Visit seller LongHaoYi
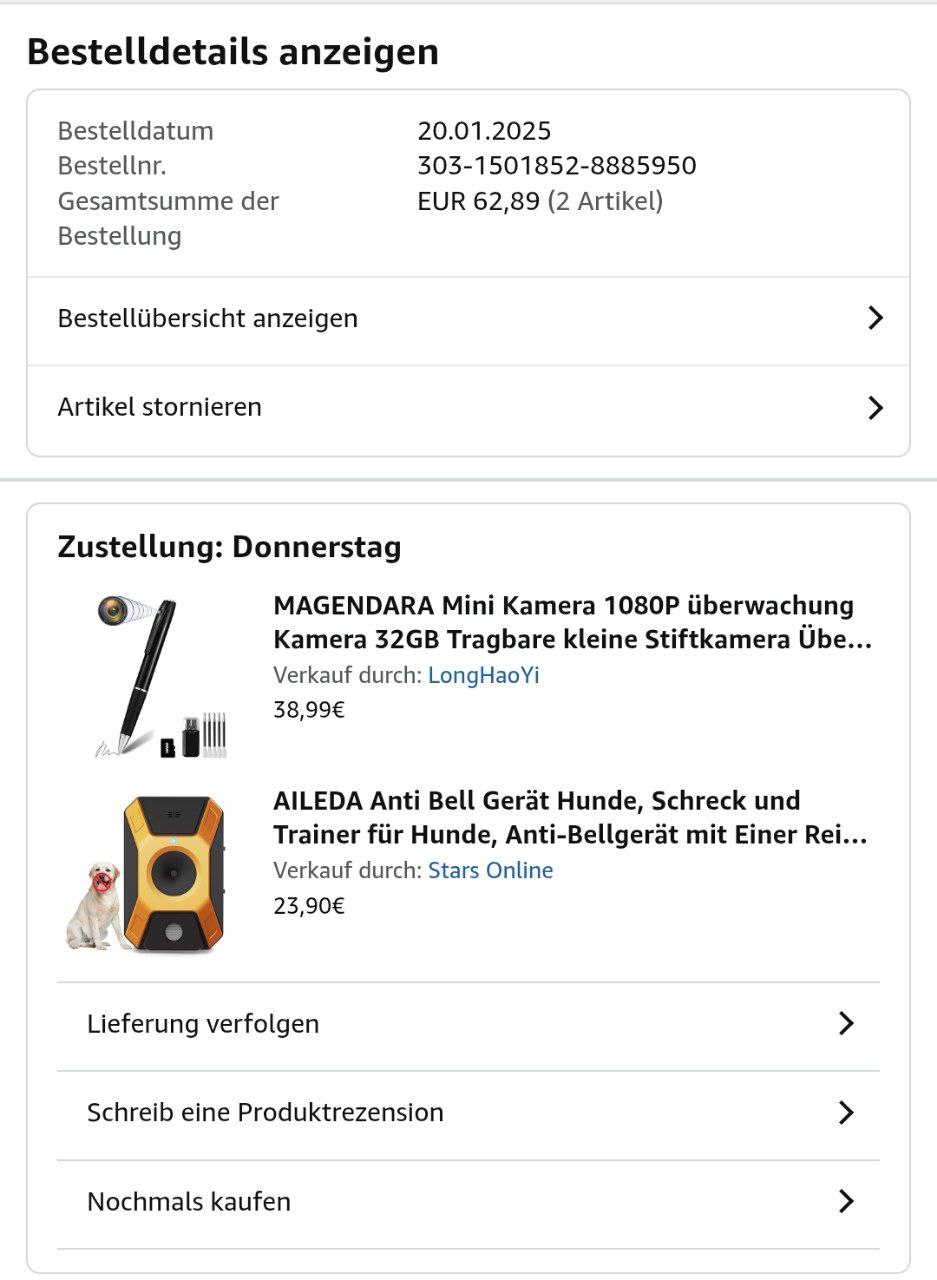 (483, 676)
